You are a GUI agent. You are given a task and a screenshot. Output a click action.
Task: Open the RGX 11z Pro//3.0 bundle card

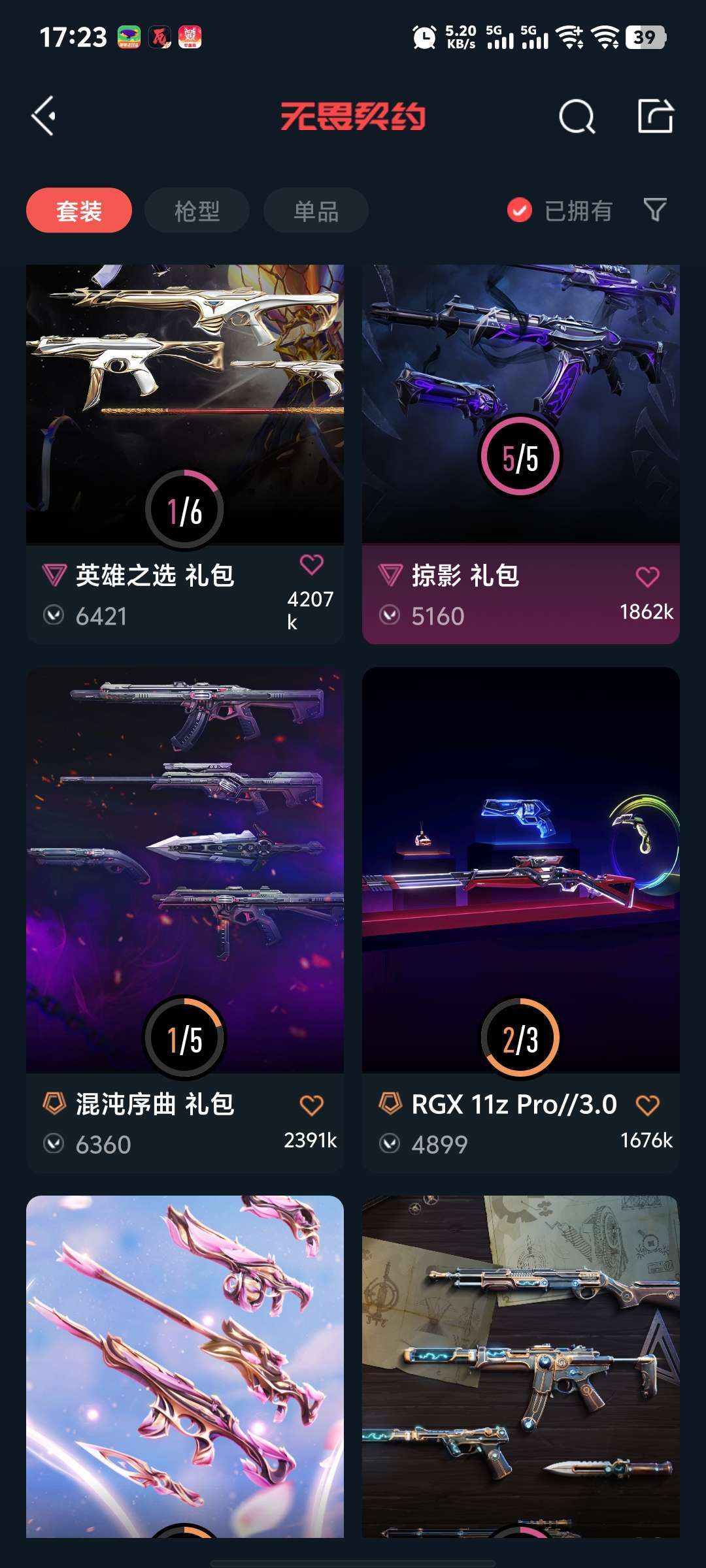(521, 869)
